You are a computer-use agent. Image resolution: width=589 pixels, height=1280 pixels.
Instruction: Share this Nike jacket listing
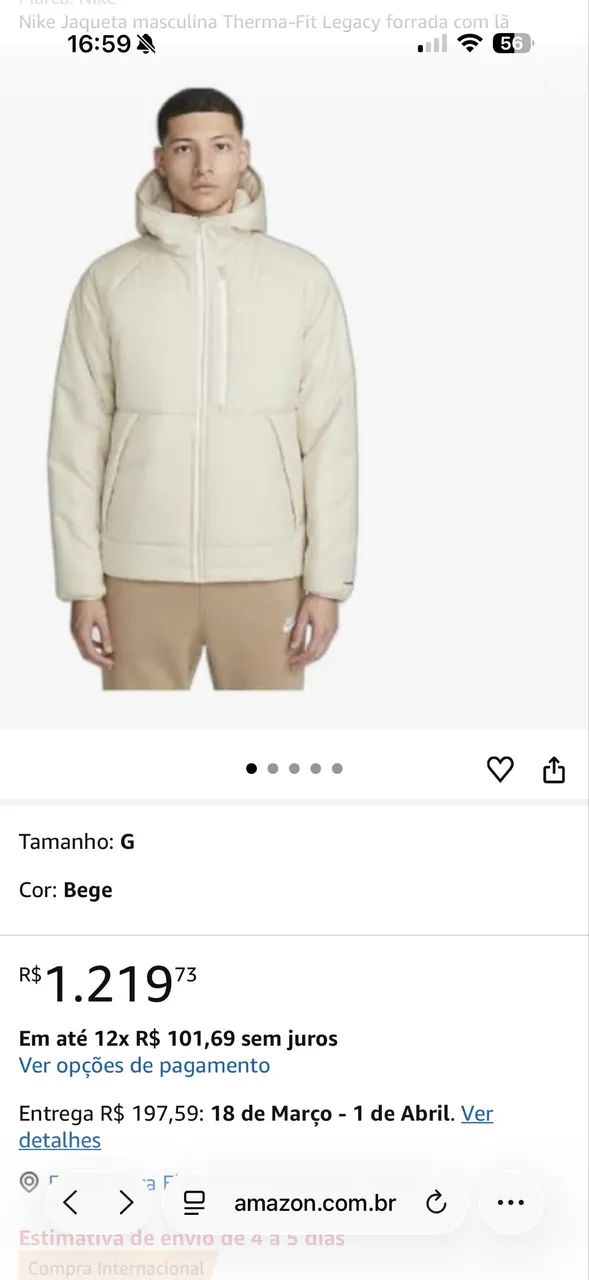pyautogui.click(x=554, y=769)
